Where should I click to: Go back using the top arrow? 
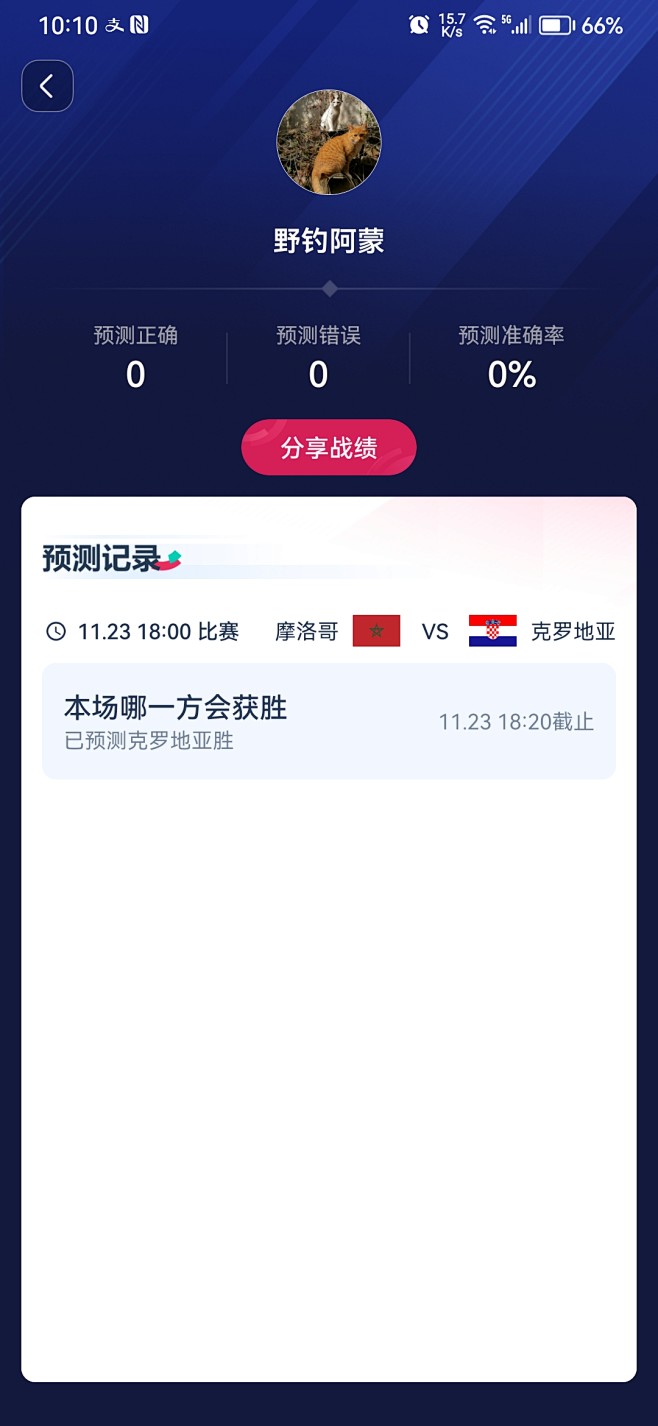click(47, 86)
